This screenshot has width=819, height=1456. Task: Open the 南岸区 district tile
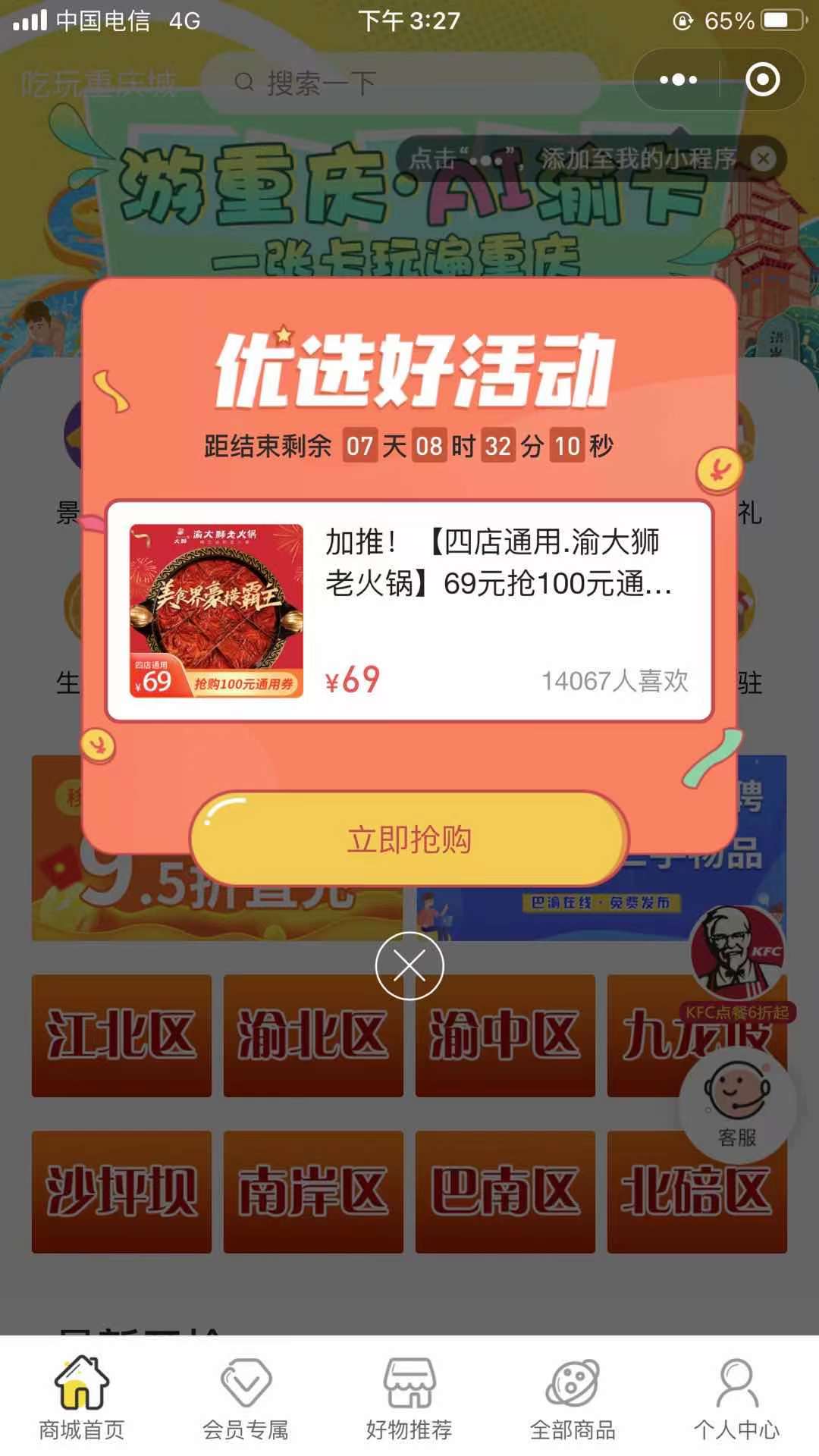tap(313, 1191)
